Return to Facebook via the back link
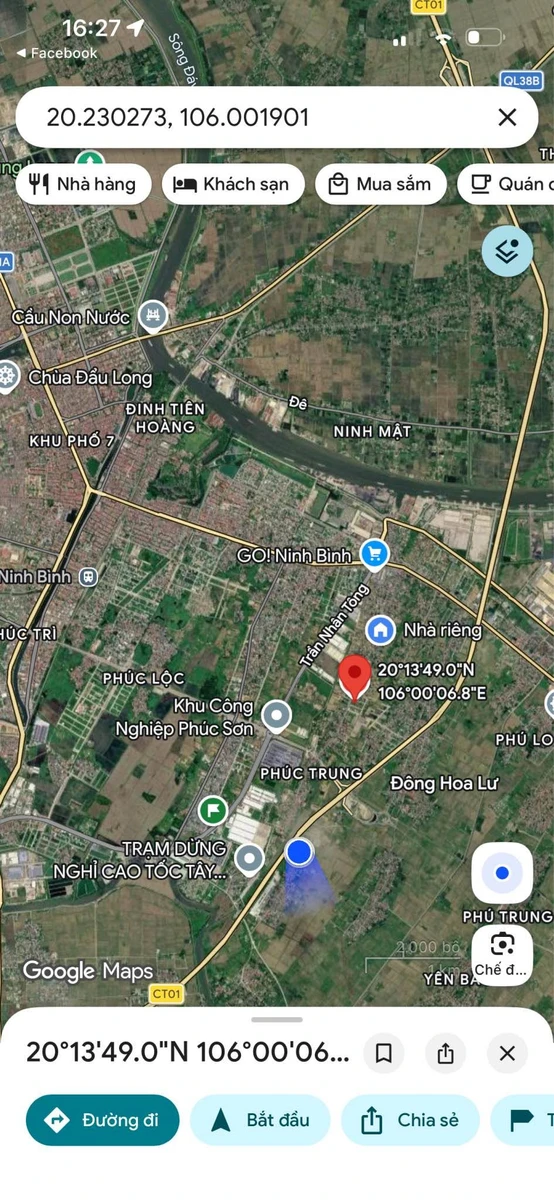This screenshot has width=554, height=1200. 56,53
